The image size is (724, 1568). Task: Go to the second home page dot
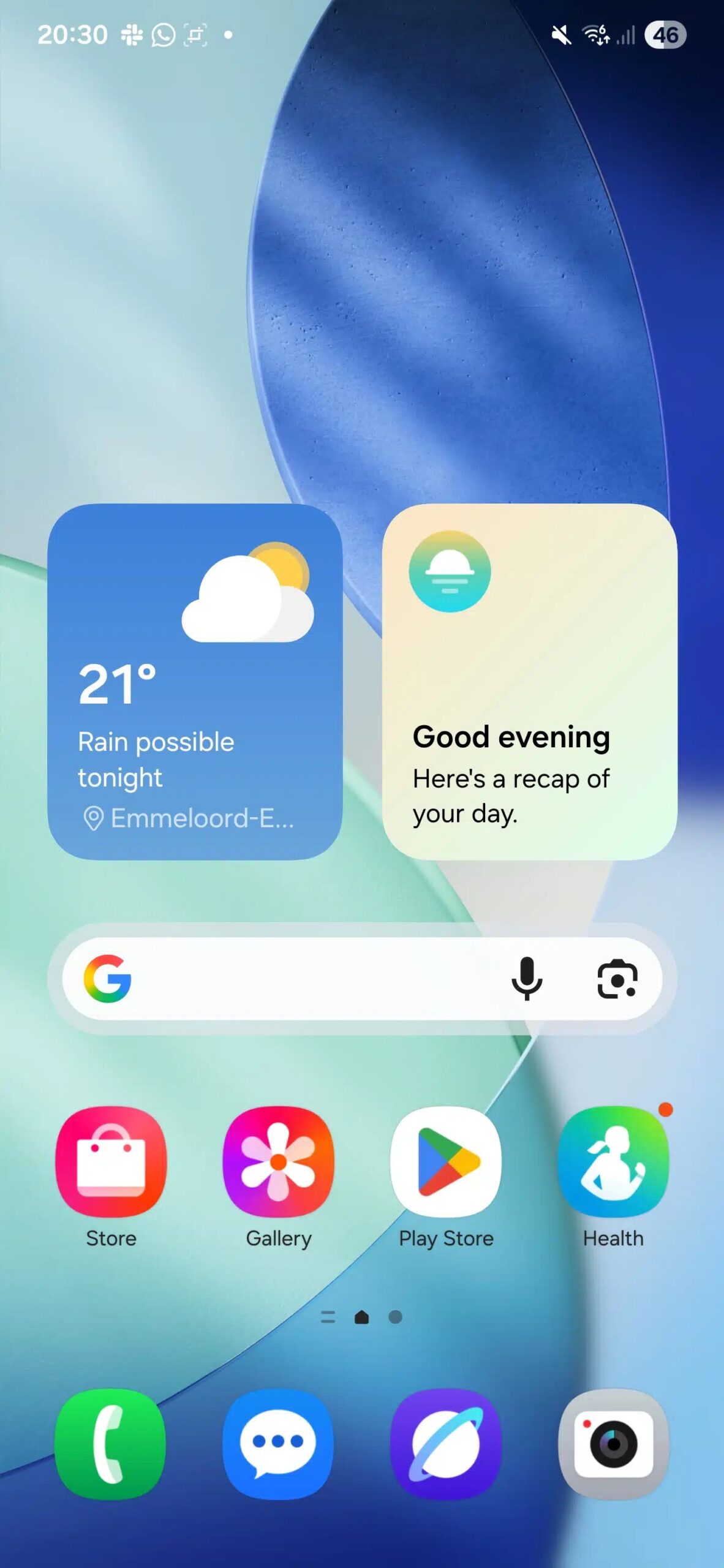pyautogui.click(x=396, y=1316)
